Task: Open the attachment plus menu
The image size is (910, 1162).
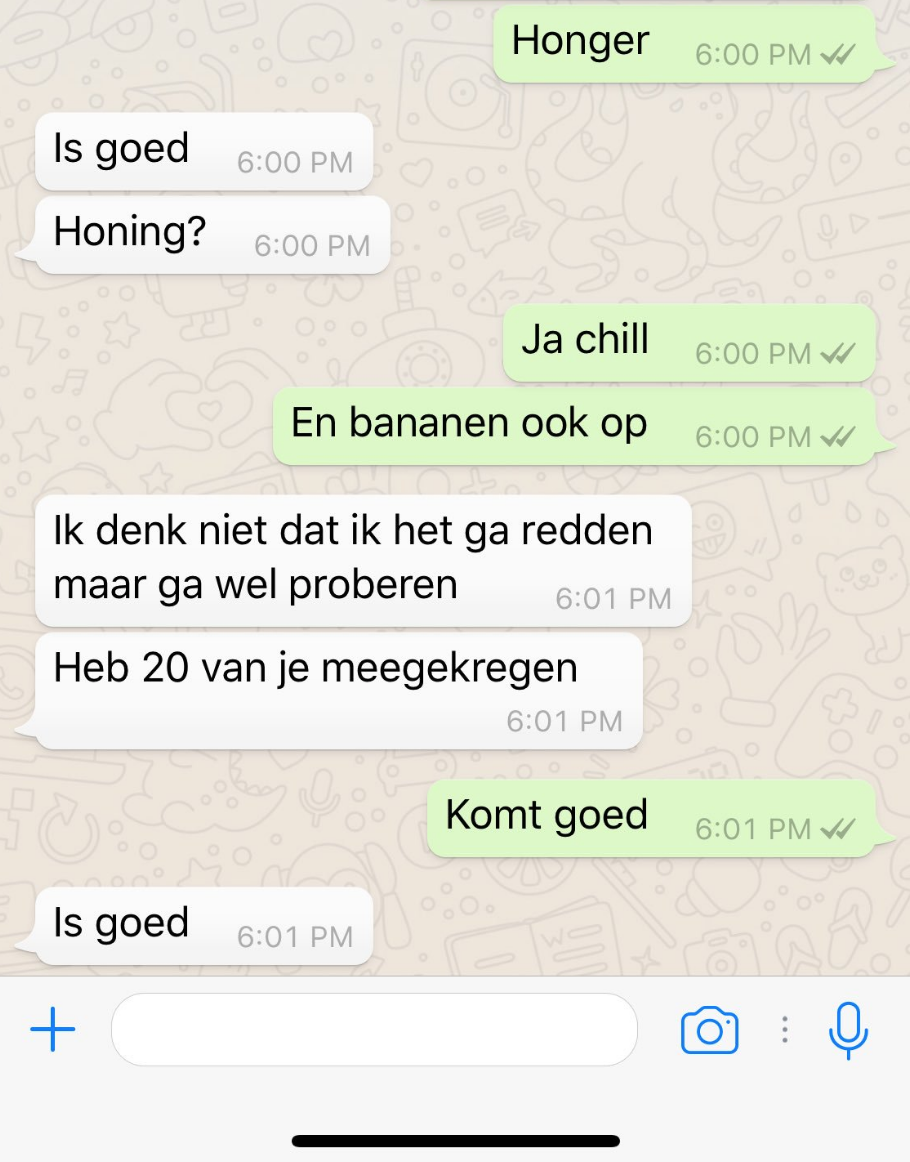Action: 53,1030
